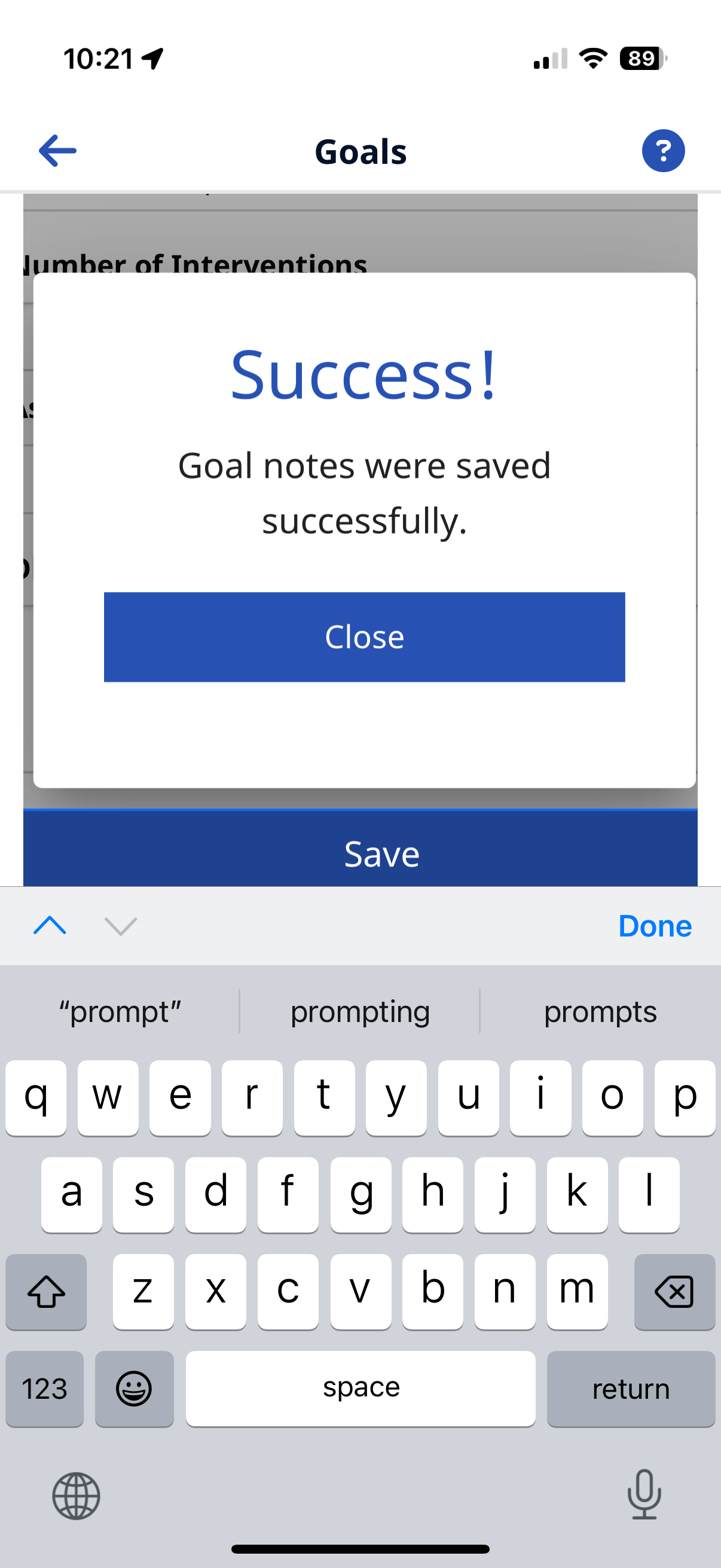Hit the backspace key on the keyboard
Viewport: 721px width, 1568px height.
click(x=674, y=1291)
